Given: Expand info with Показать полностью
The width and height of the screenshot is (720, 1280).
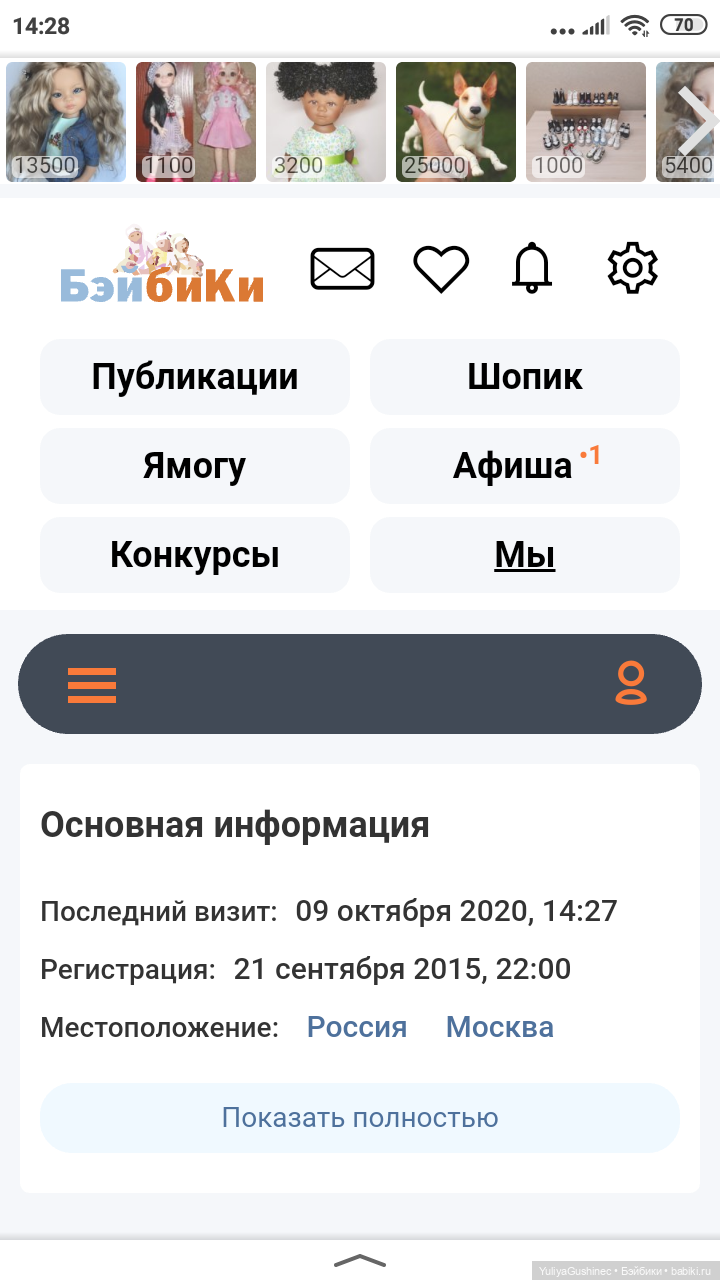Looking at the screenshot, I should click(360, 1117).
